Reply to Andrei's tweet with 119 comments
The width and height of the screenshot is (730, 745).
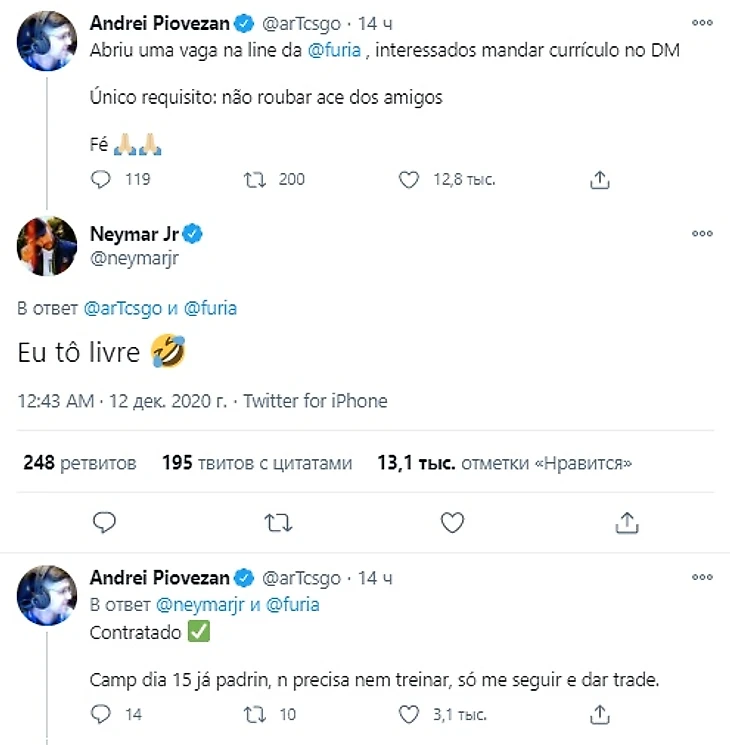click(103, 180)
